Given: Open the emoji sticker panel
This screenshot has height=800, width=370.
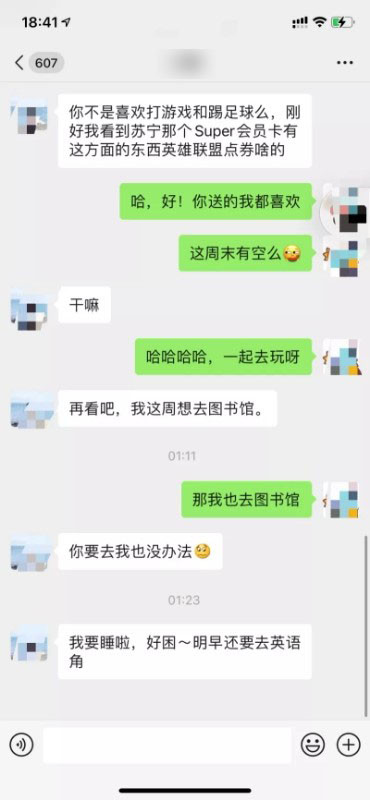Looking at the screenshot, I should click(312, 745).
